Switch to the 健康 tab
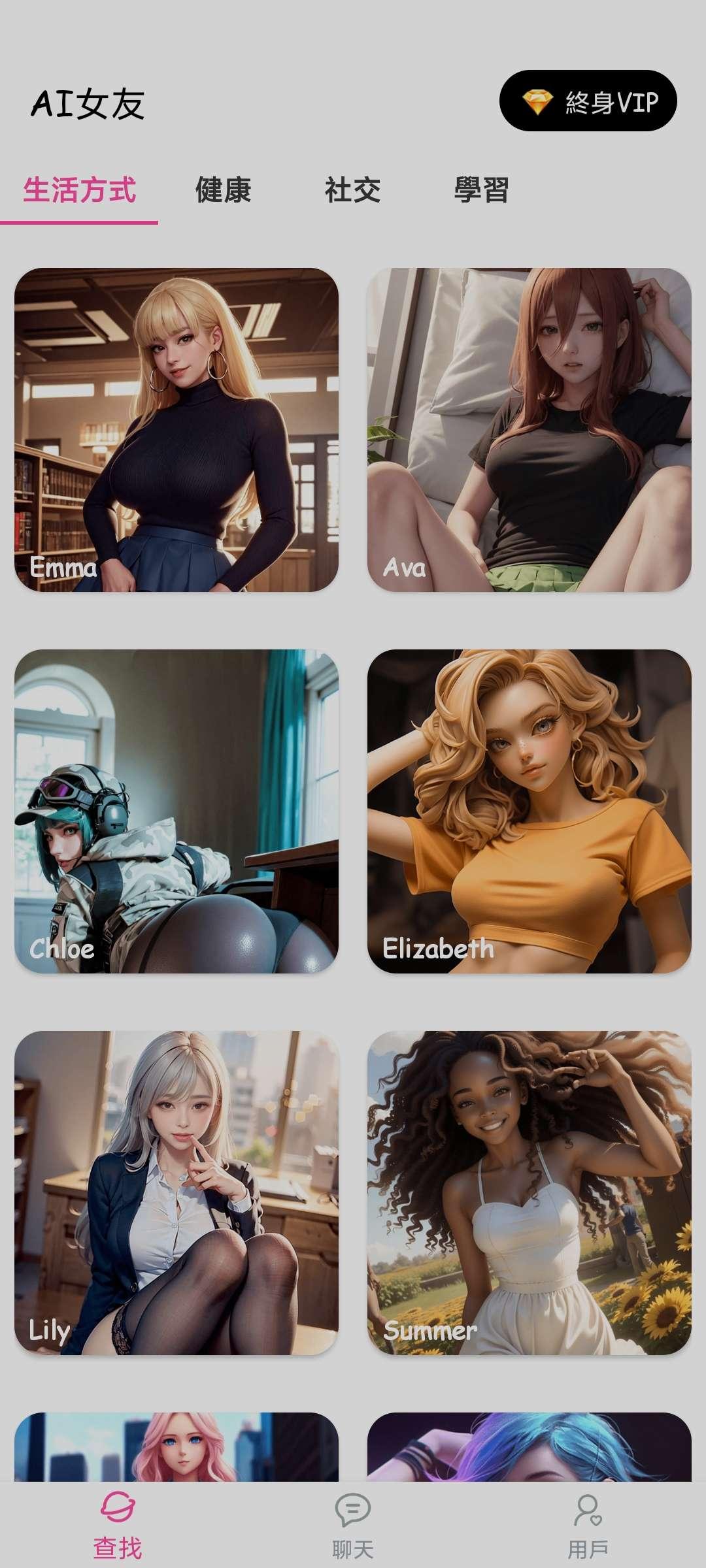Viewport: 706px width, 1568px height. click(x=223, y=189)
